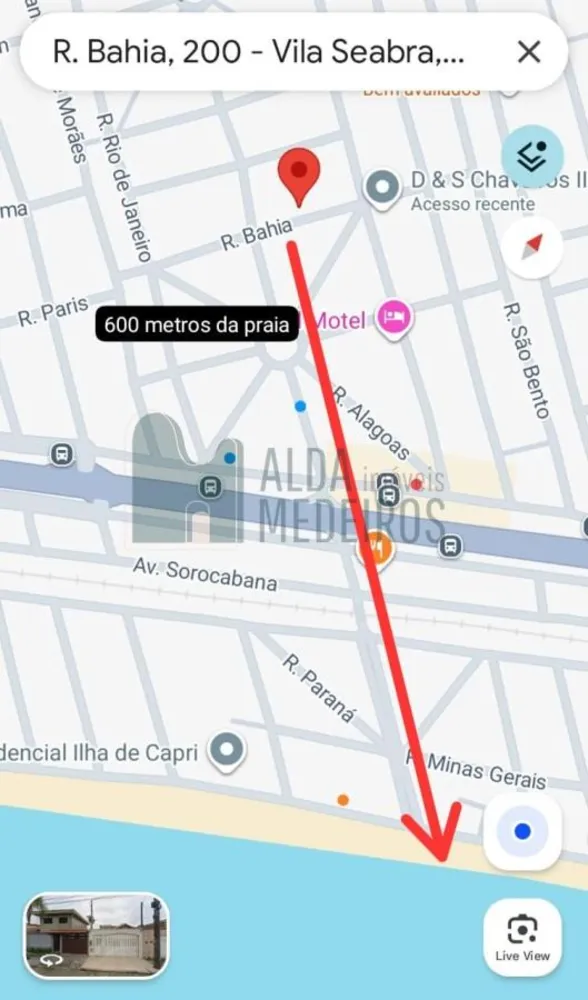Open the Street View thumbnail of the house
588x1000 pixels.
coord(96,935)
